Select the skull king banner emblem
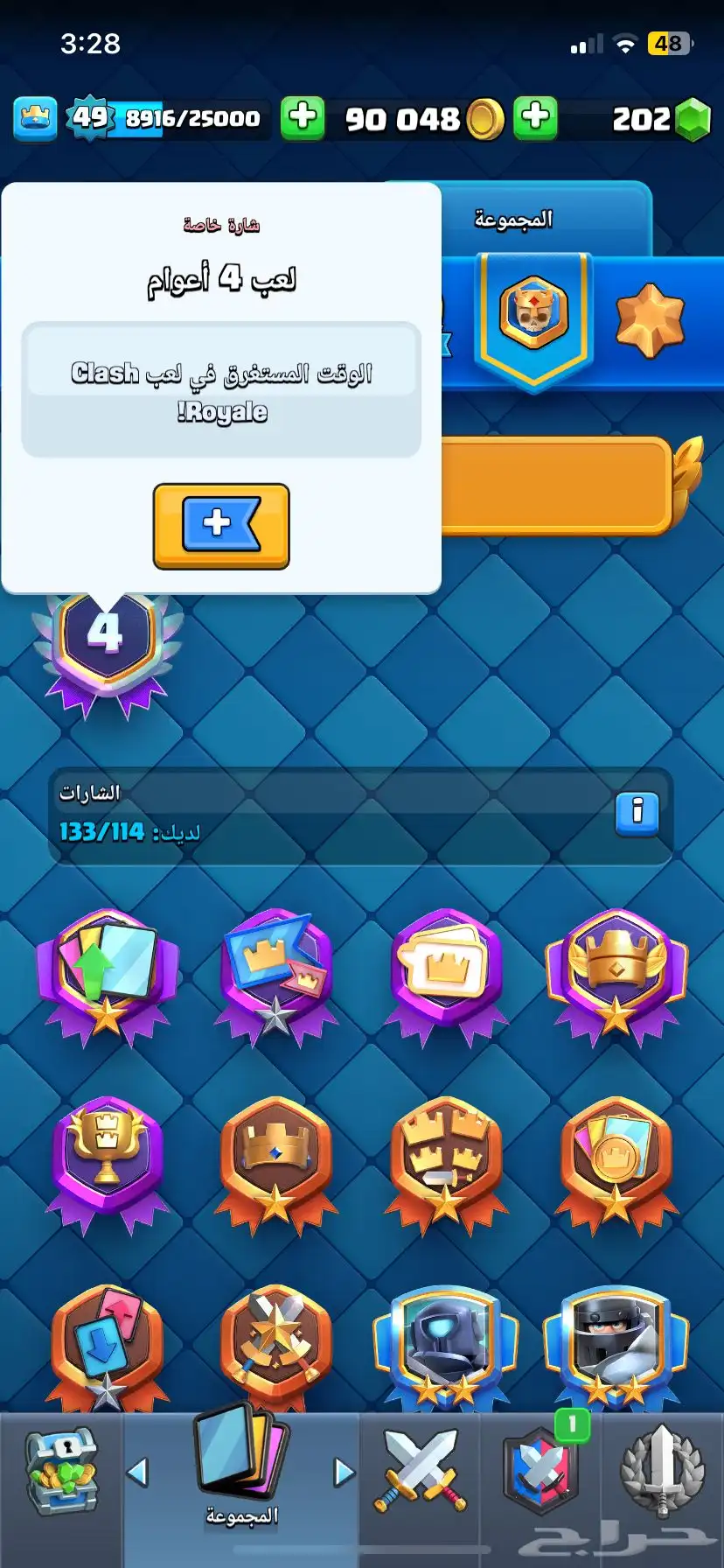The image size is (724, 1568). coord(533,315)
